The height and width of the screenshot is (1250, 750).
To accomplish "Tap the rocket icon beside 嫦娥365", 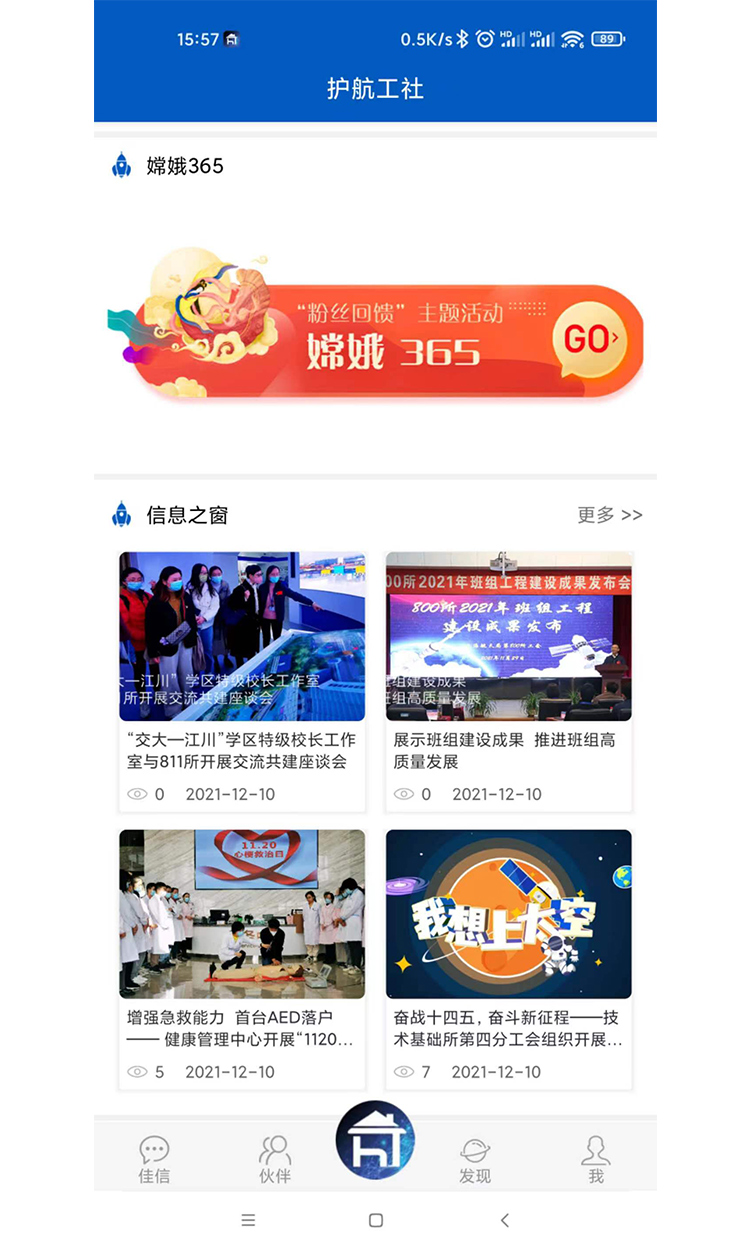I will (122, 165).
